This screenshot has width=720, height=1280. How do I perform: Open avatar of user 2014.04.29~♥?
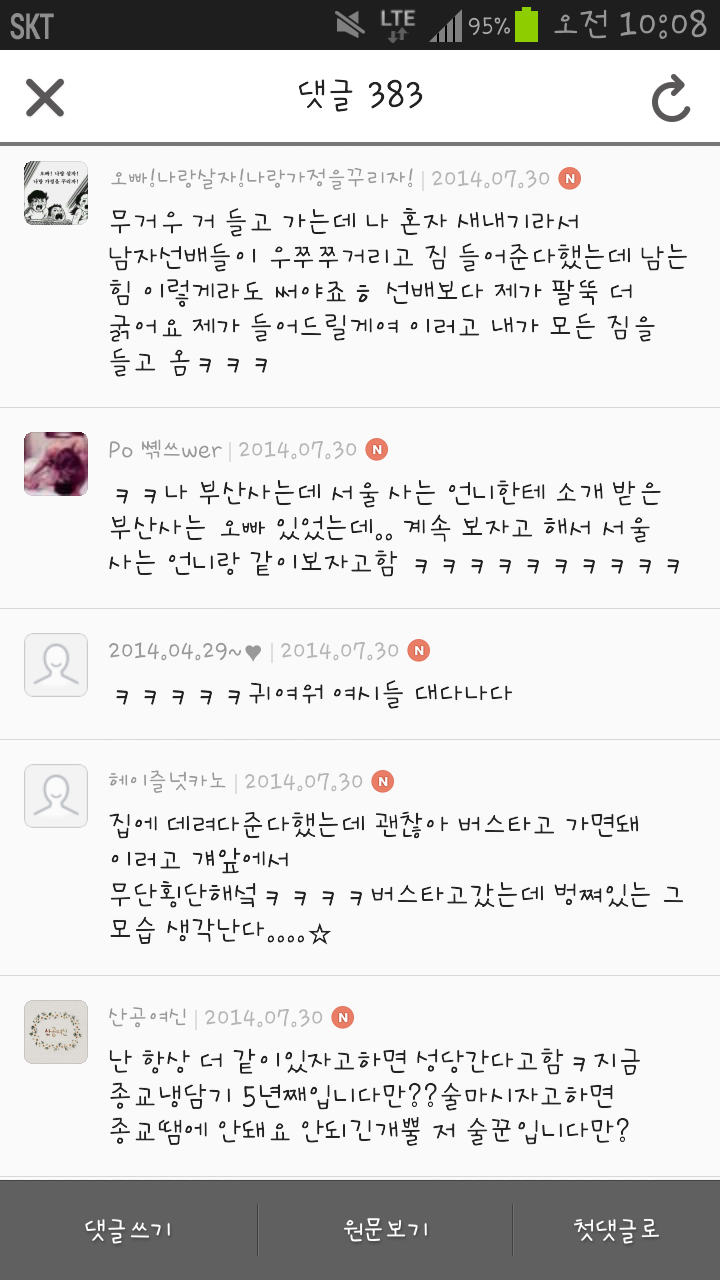coord(56,665)
